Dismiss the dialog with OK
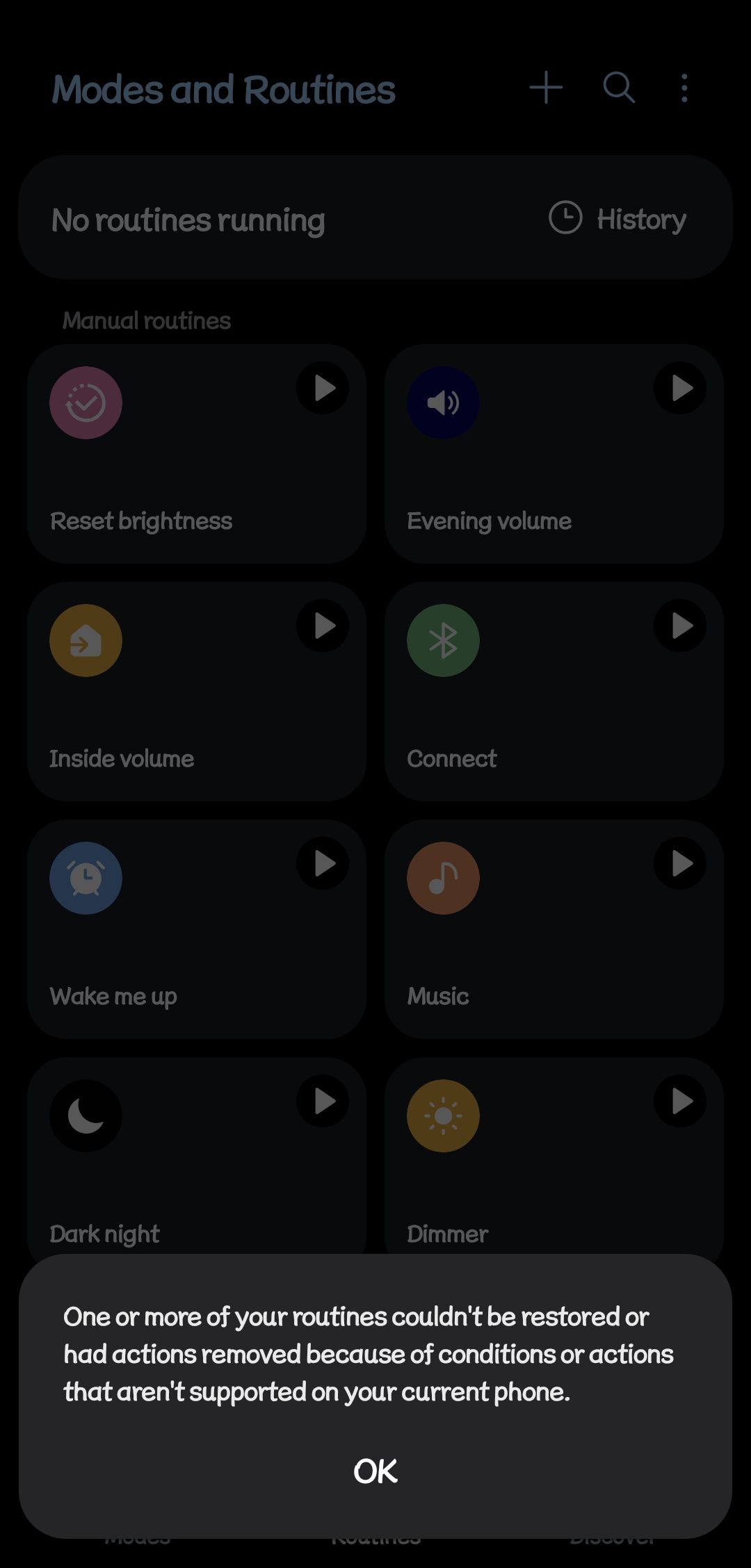The height and width of the screenshot is (1568, 751). coord(375,1470)
